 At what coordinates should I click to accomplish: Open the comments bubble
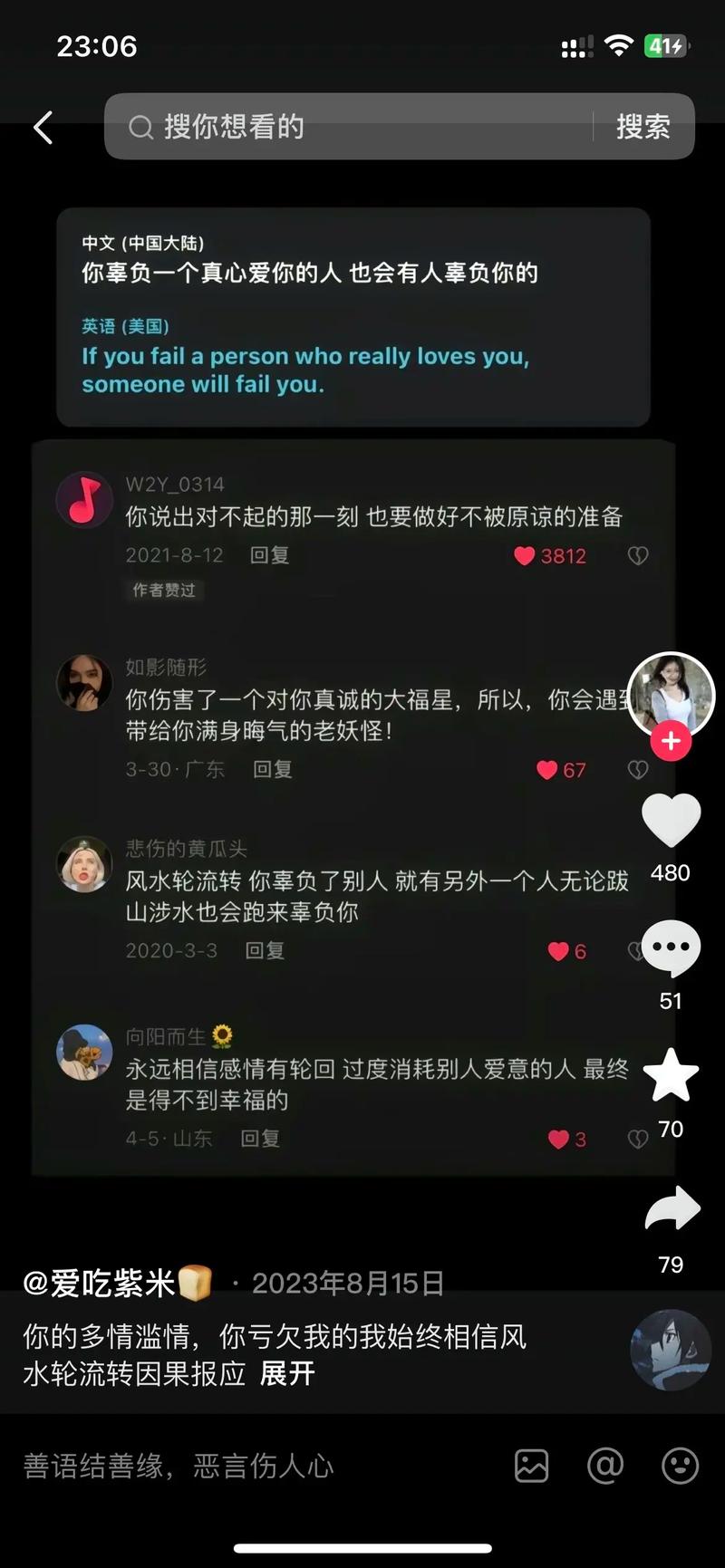(671, 948)
